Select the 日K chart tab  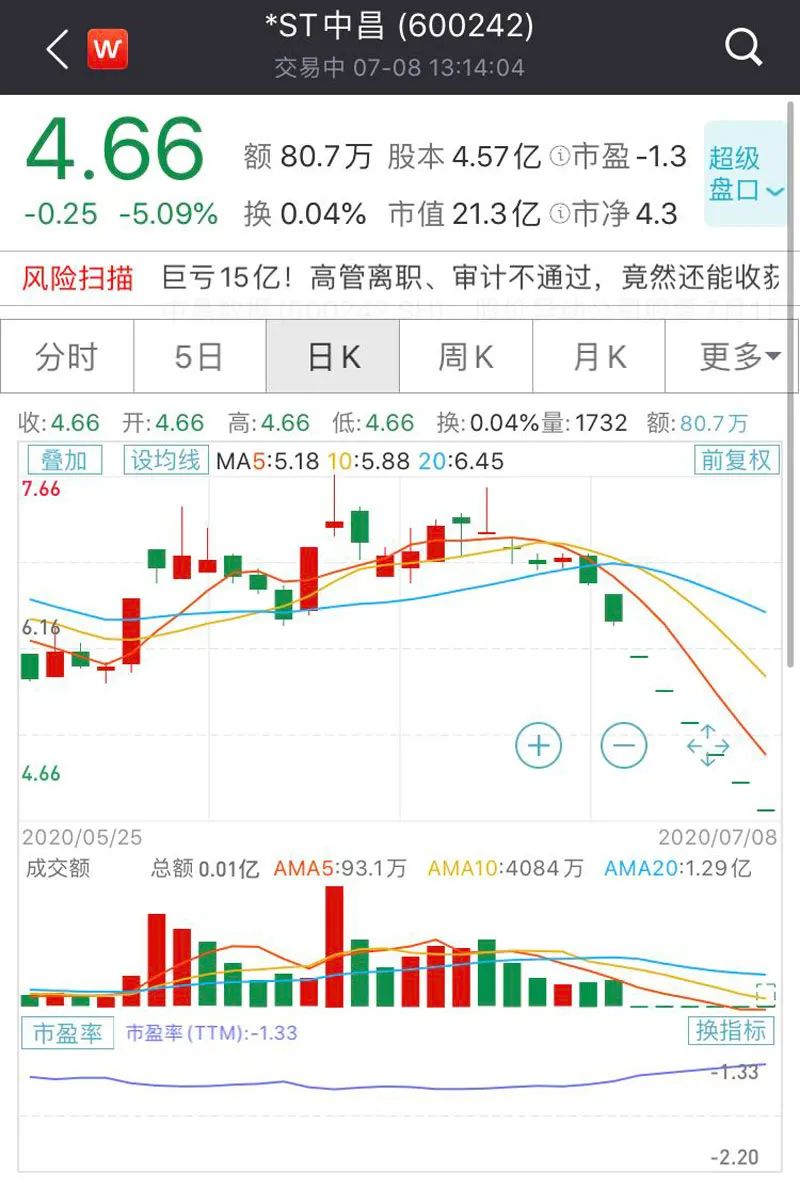pyautogui.click(x=333, y=357)
